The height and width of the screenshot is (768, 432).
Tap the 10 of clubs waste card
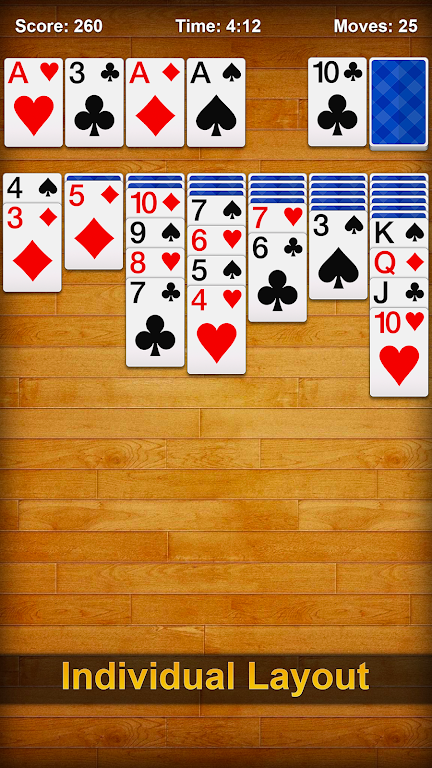tap(337, 102)
